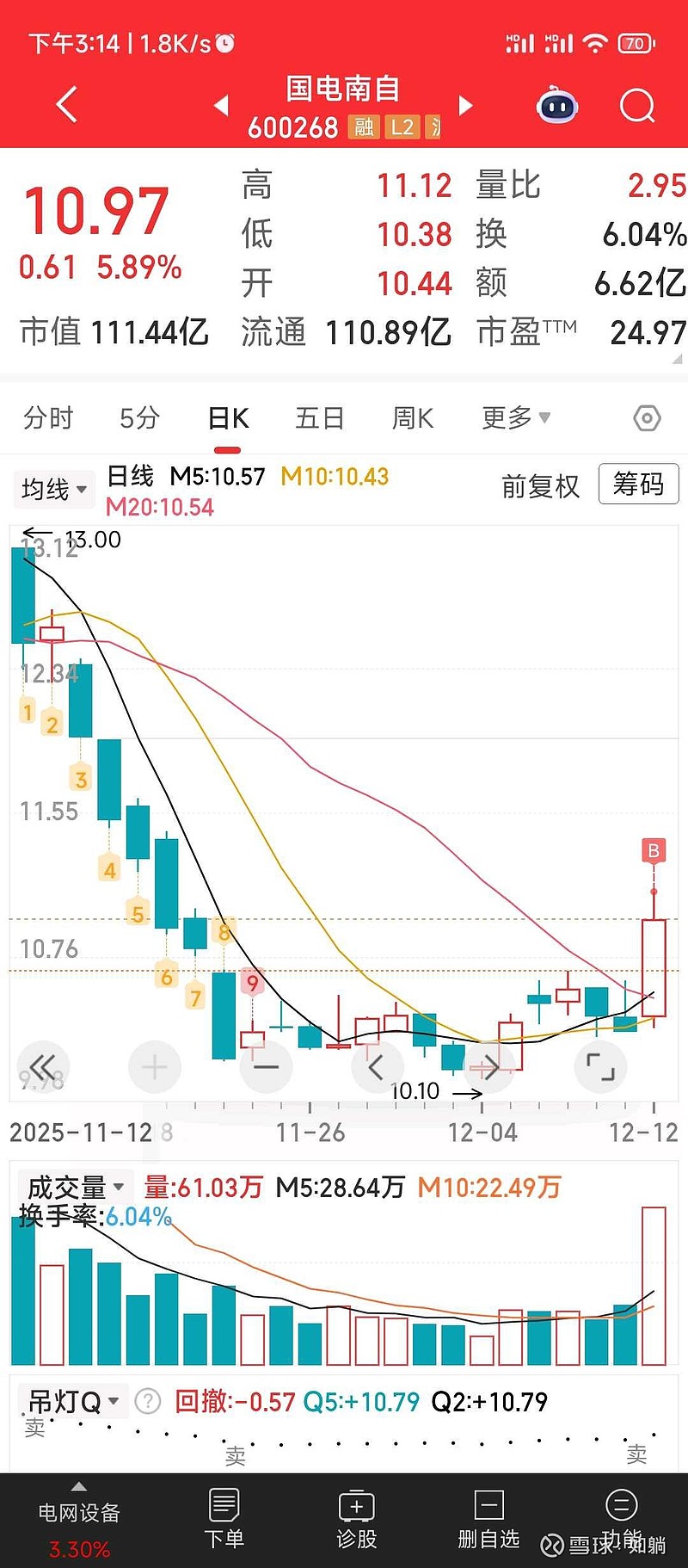Switch to the next stock
The height and width of the screenshot is (1568, 688).
[466, 106]
